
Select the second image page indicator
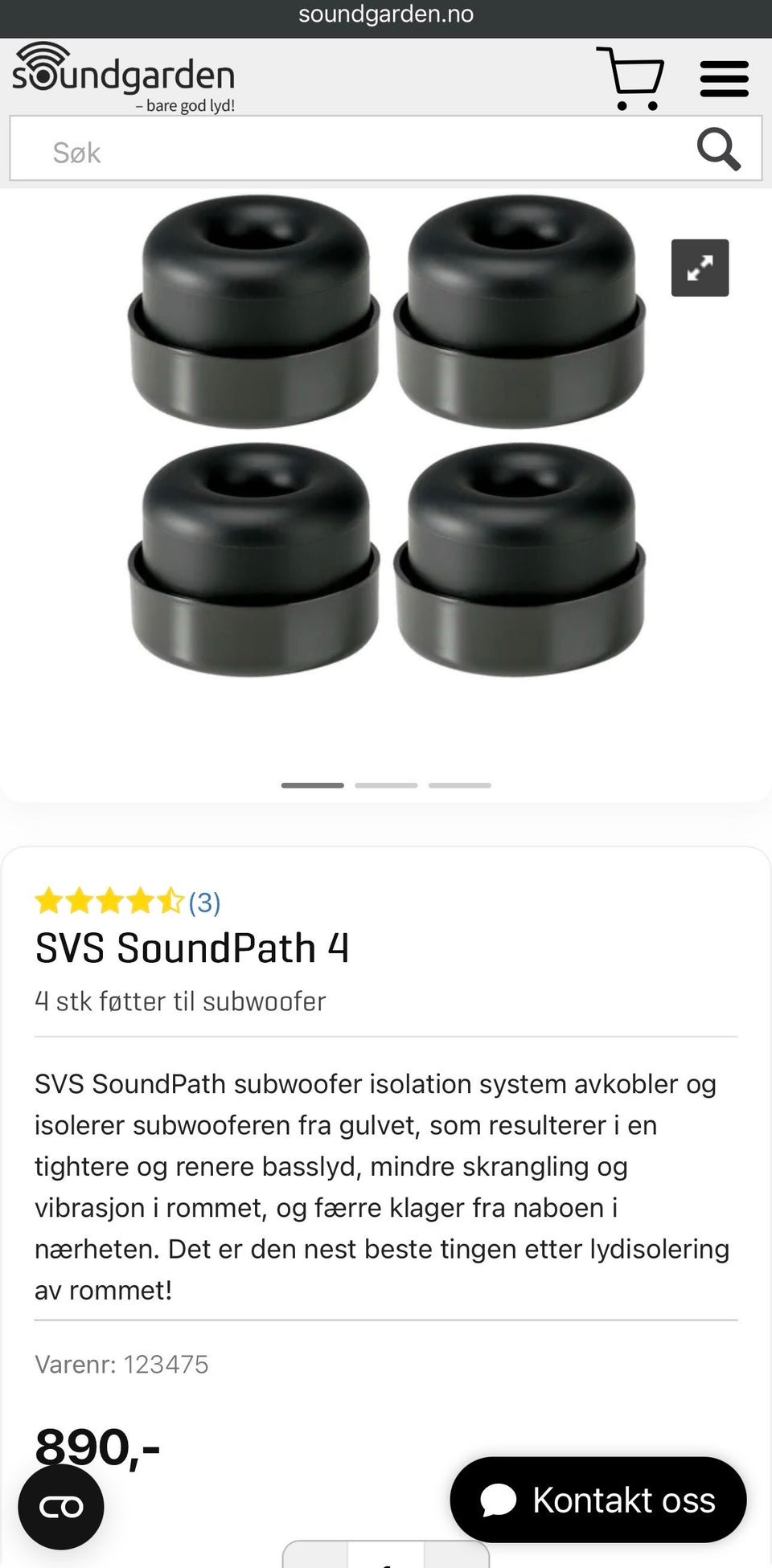(386, 785)
